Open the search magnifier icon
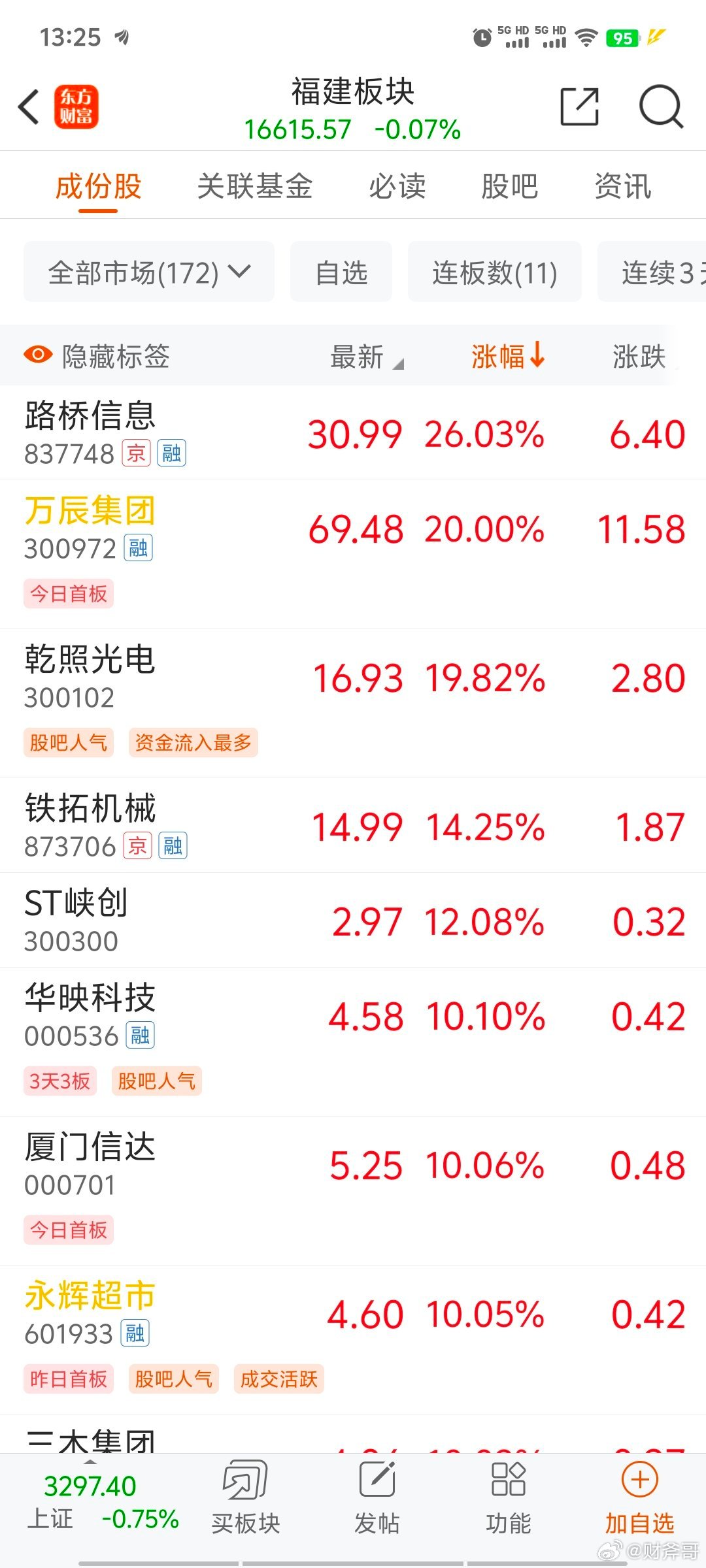Image resolution: width=706 pixels, height=1568 pixels. [x=660, y=106]
